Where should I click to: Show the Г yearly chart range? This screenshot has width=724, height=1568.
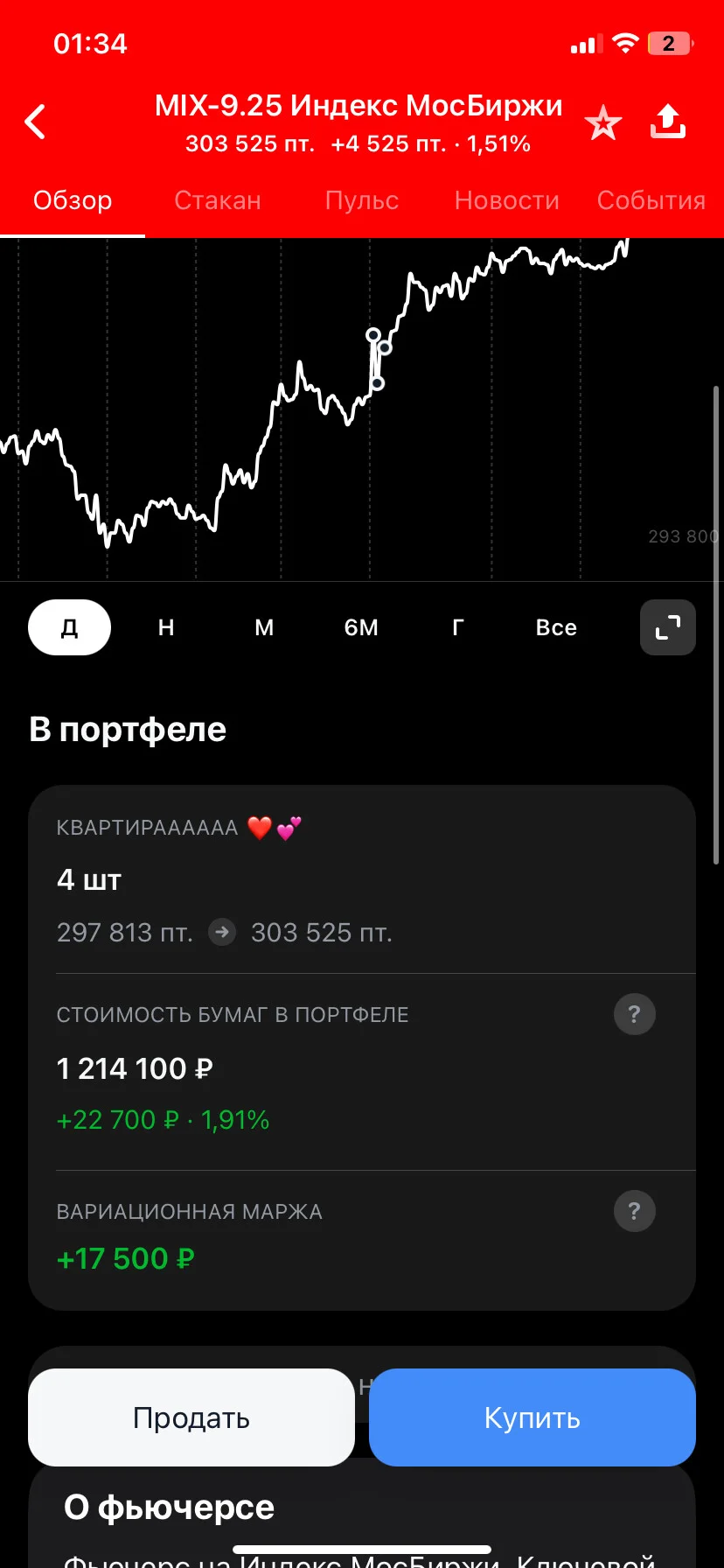[458, 627]
